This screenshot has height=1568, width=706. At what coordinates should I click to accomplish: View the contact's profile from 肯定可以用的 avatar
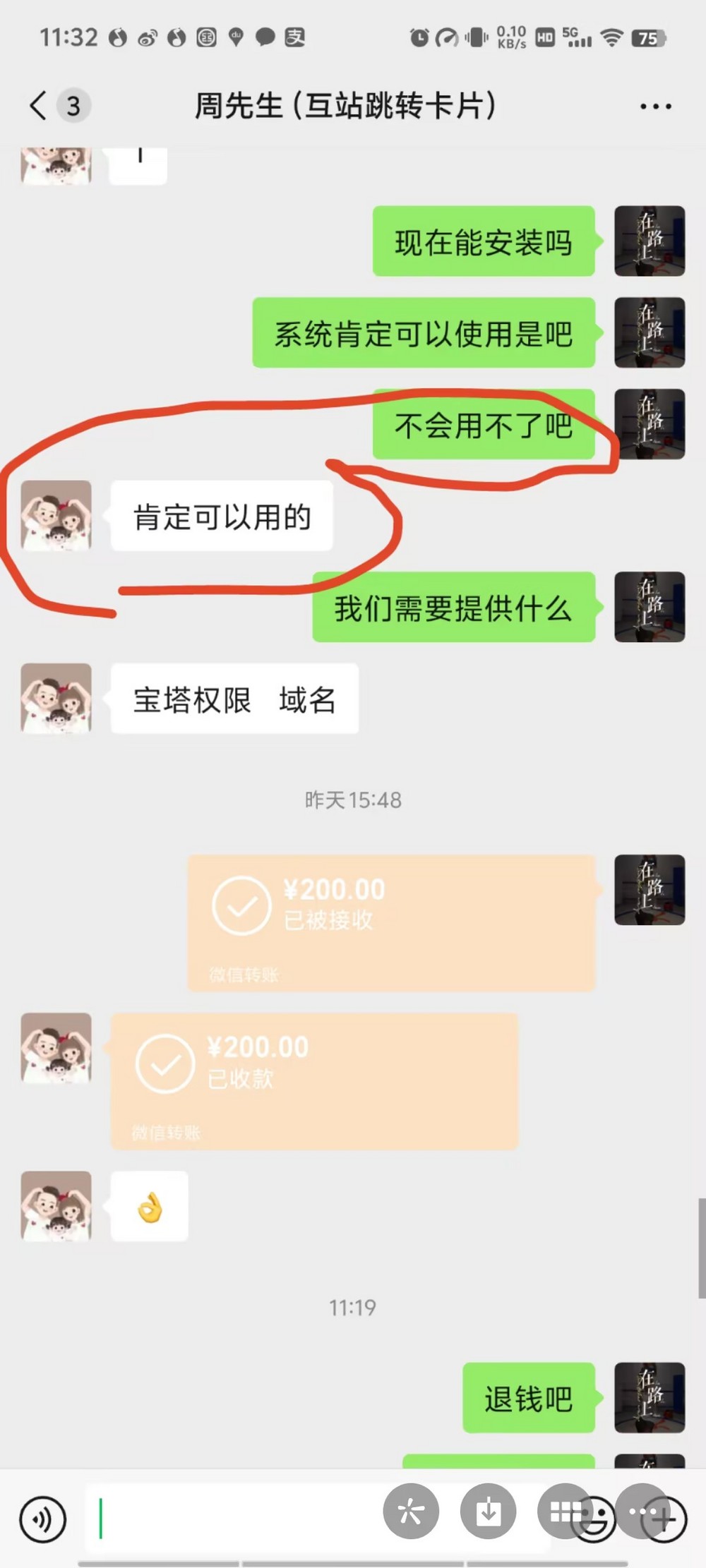click(56, 516)
